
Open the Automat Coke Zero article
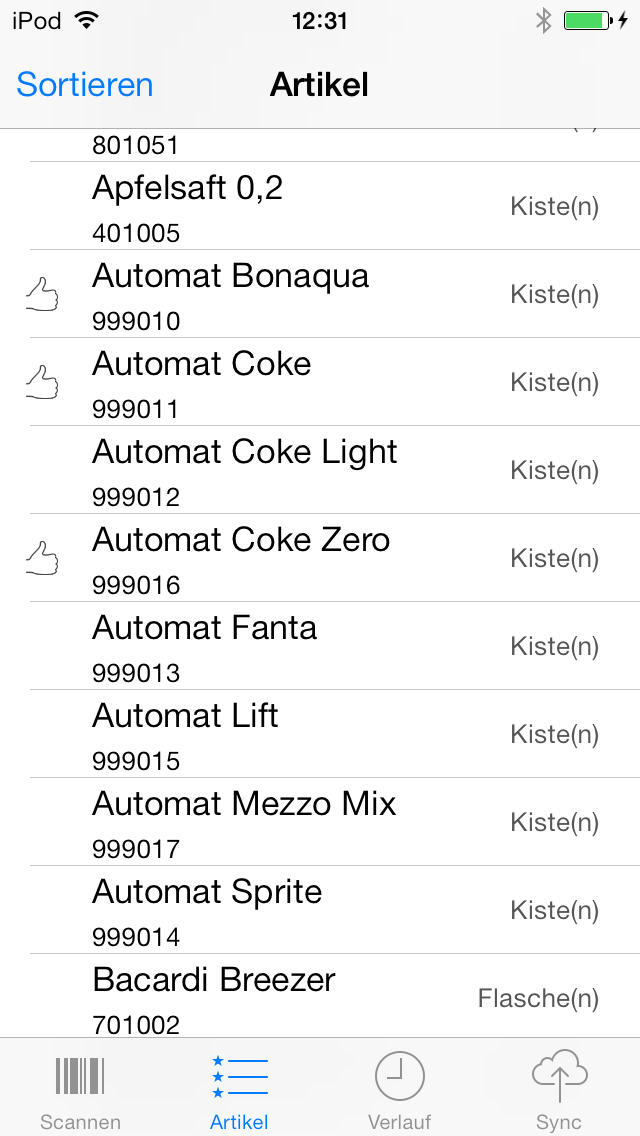320,558
